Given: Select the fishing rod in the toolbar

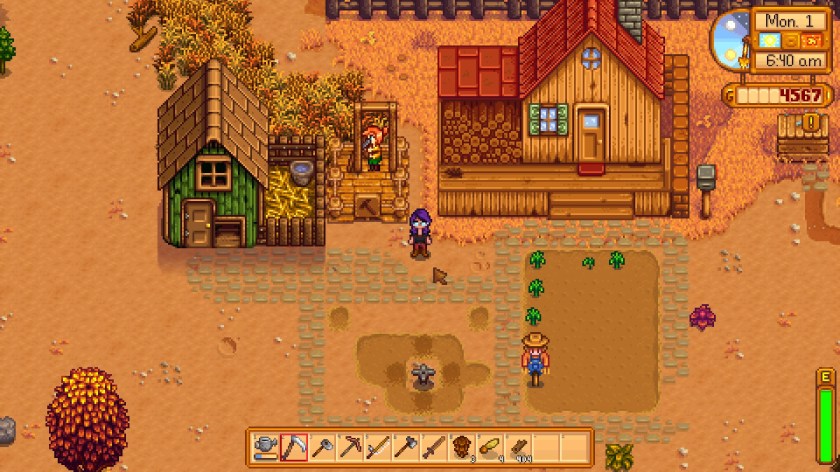Looking at the screenshot, I should 378,446.
